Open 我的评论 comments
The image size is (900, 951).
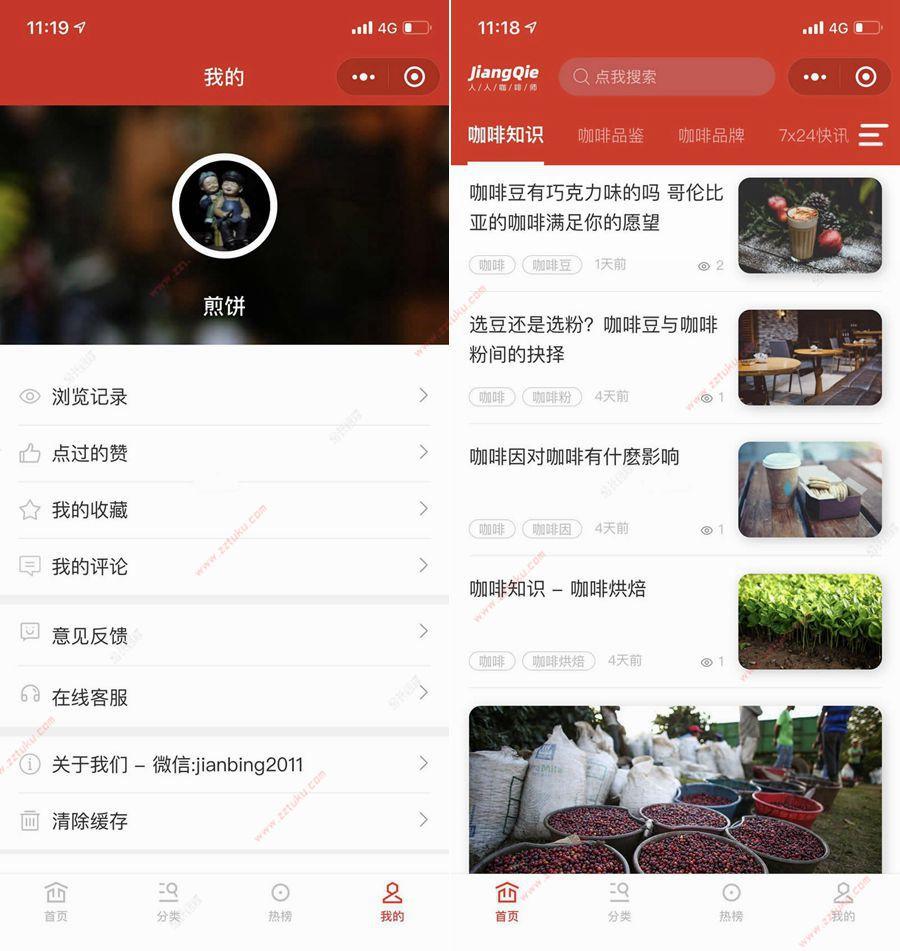pyautogui.click(x=224, y=567)
